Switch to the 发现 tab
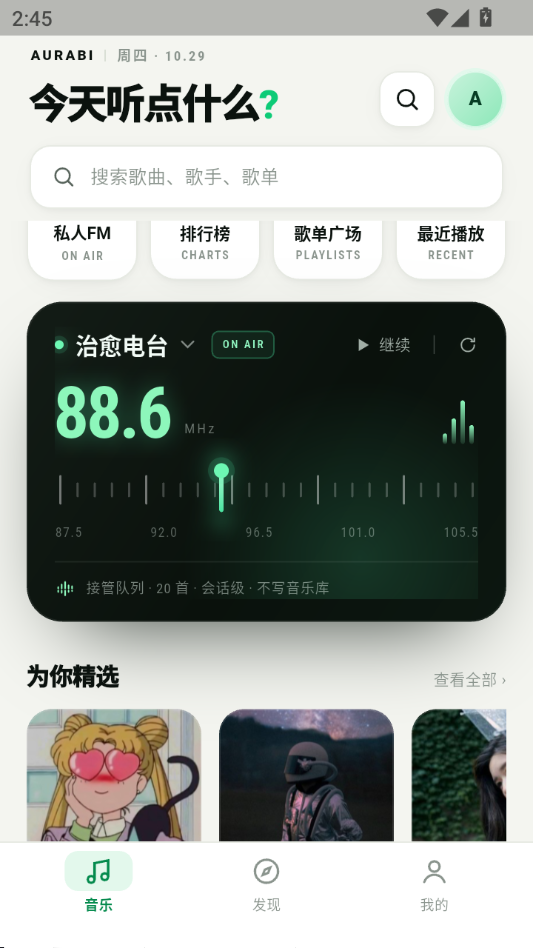 (266, 882)
